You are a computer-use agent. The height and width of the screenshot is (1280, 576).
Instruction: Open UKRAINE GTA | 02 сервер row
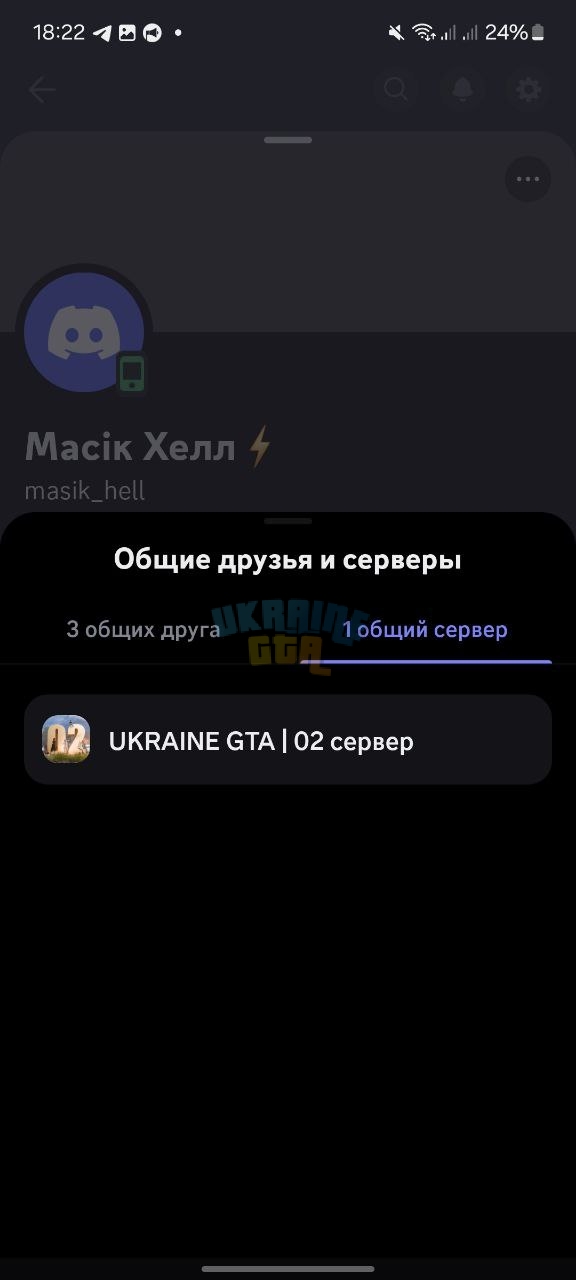coord(288,740)
